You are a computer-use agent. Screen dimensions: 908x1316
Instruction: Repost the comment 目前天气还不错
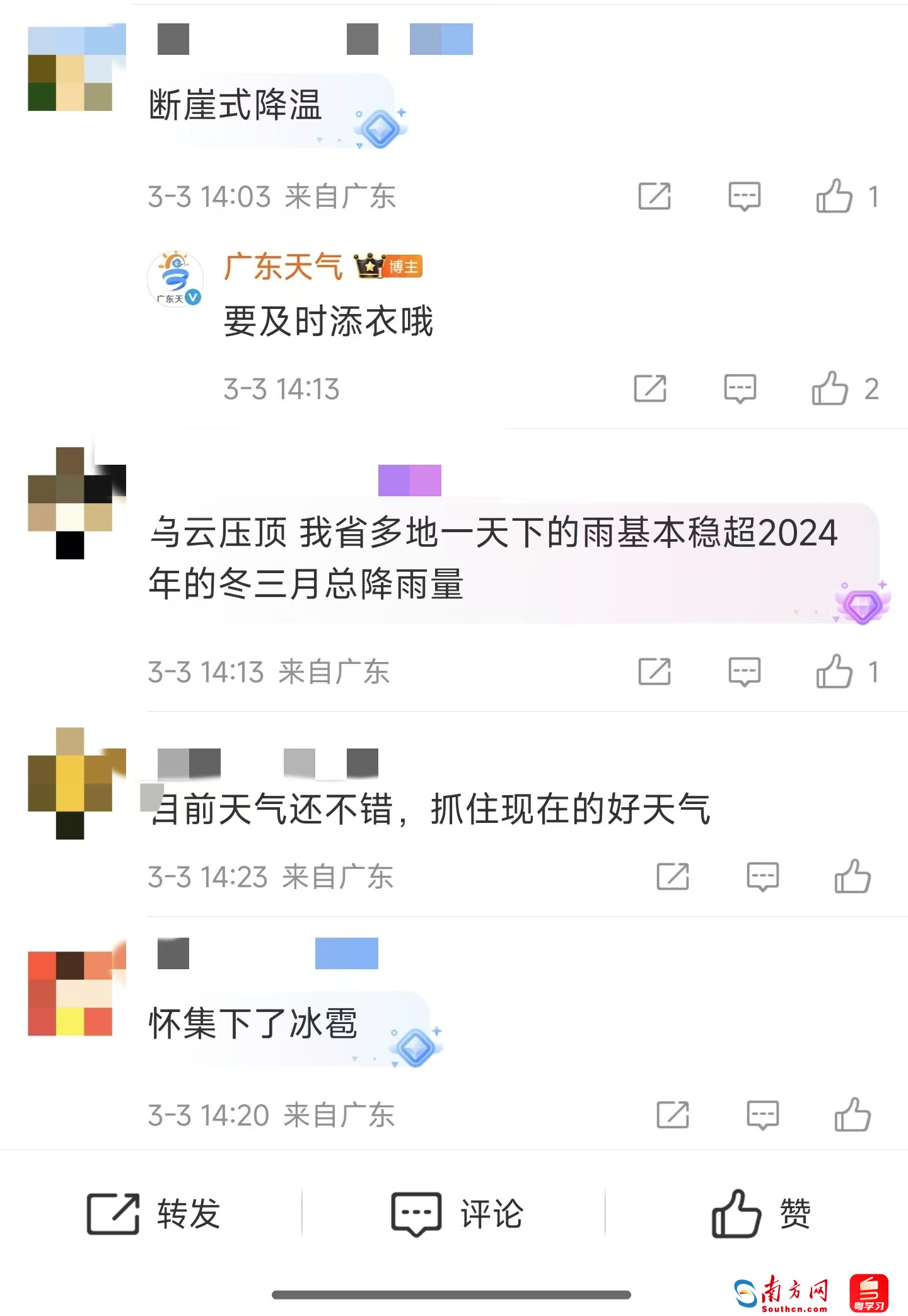(x=673, y=876)
